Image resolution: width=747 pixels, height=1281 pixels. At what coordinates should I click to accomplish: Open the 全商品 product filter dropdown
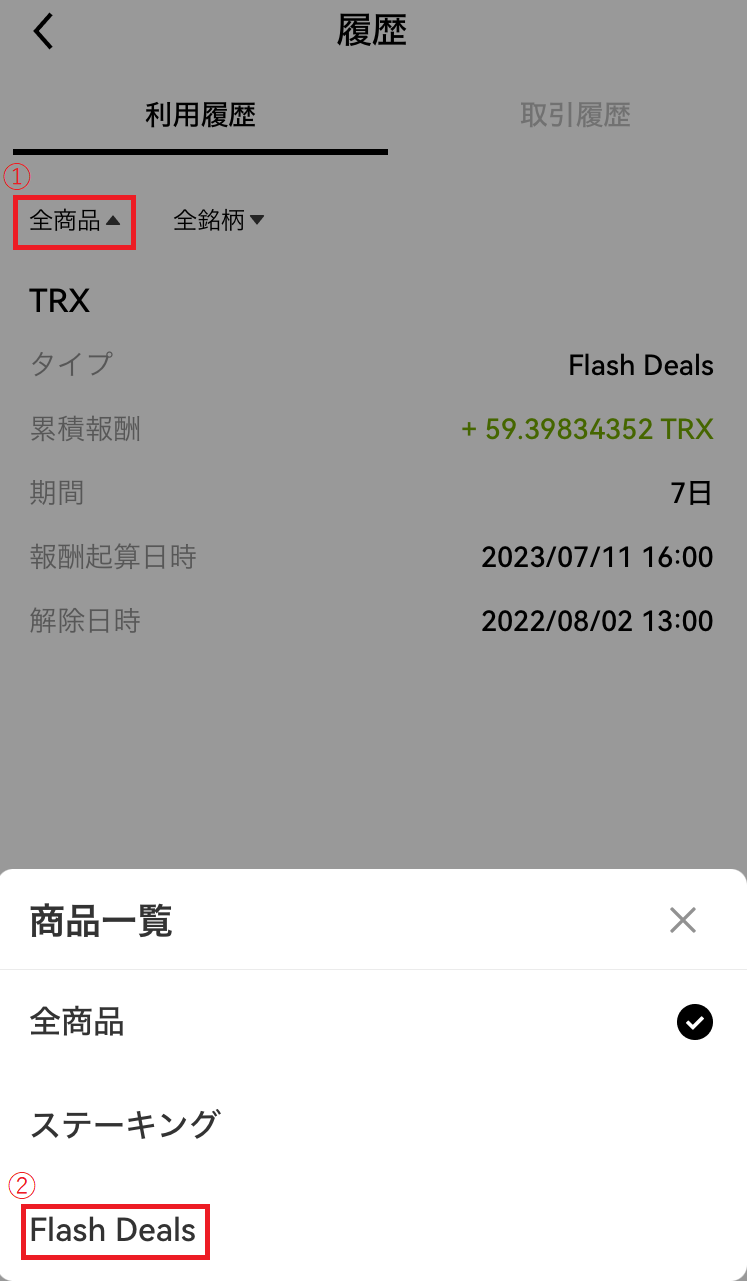click(x=75, y=221)
